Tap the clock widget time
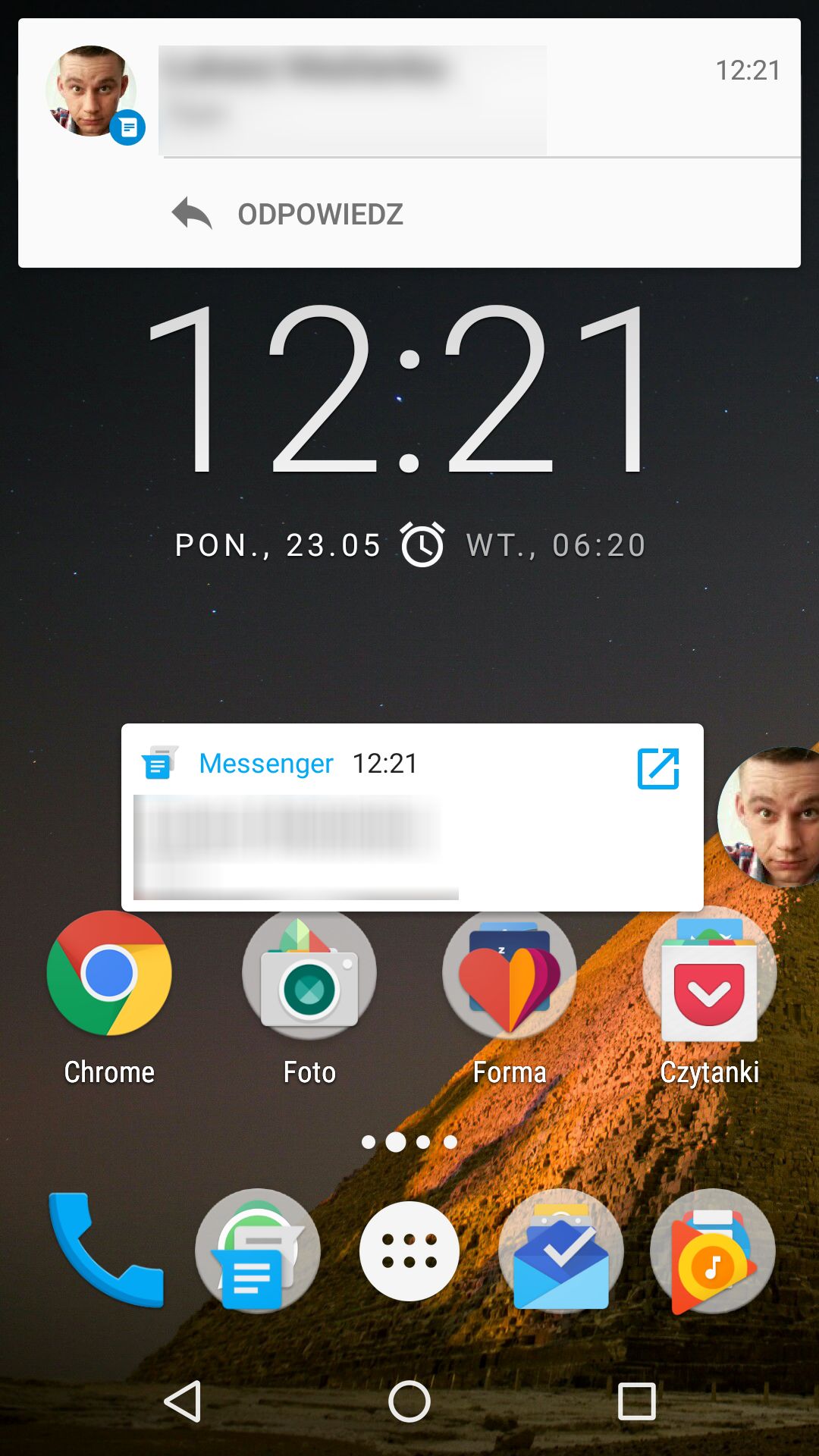The height and width of the screenshot is (1456, 819). tap(399, 389)
